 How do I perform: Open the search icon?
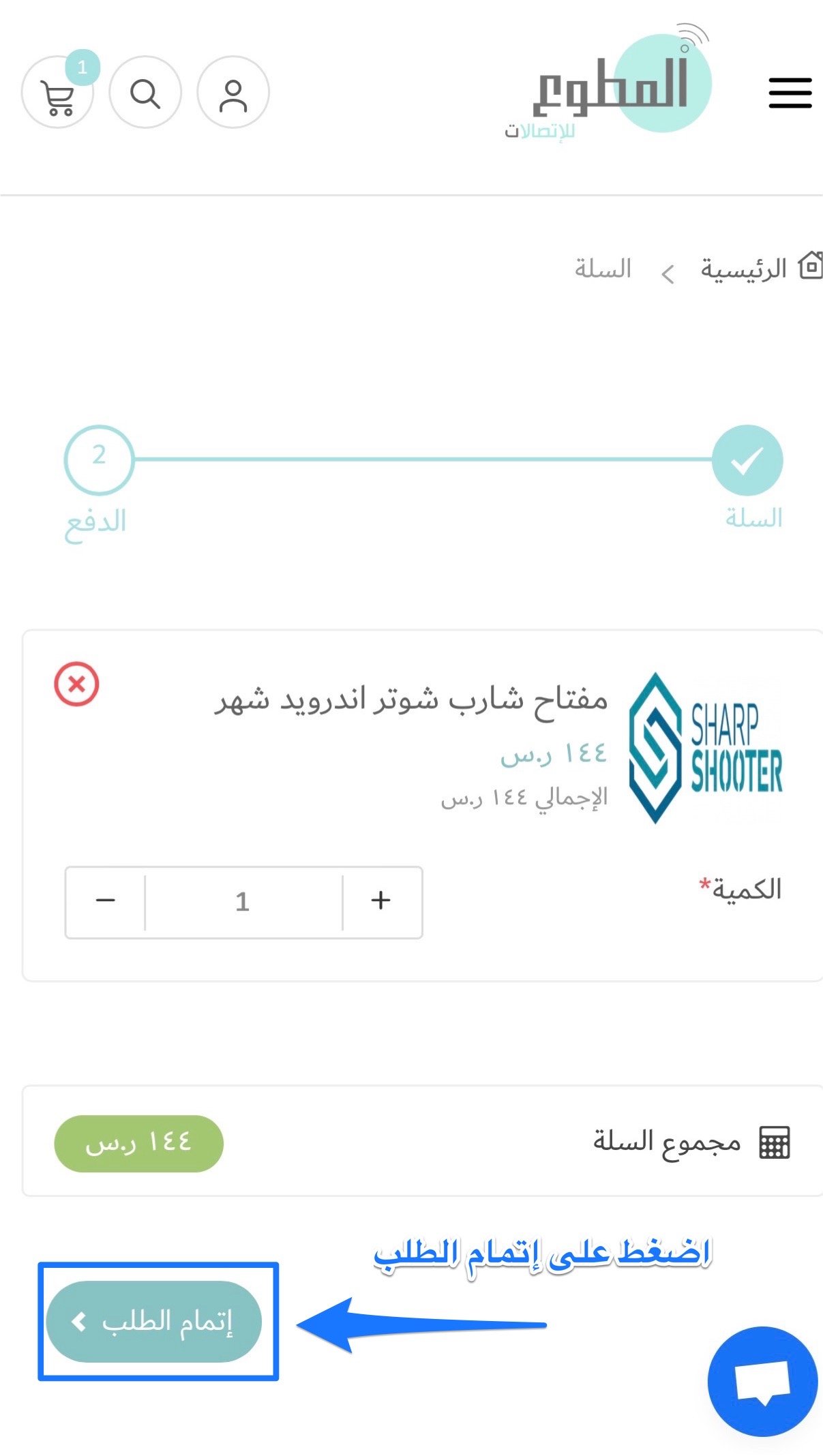145,93
